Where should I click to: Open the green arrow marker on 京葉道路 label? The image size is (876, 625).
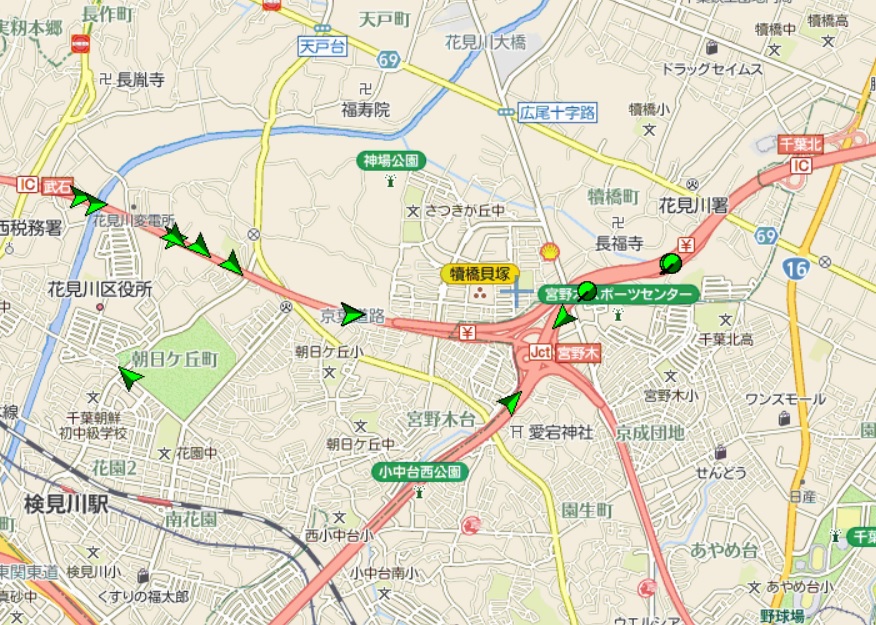point(352,314)
